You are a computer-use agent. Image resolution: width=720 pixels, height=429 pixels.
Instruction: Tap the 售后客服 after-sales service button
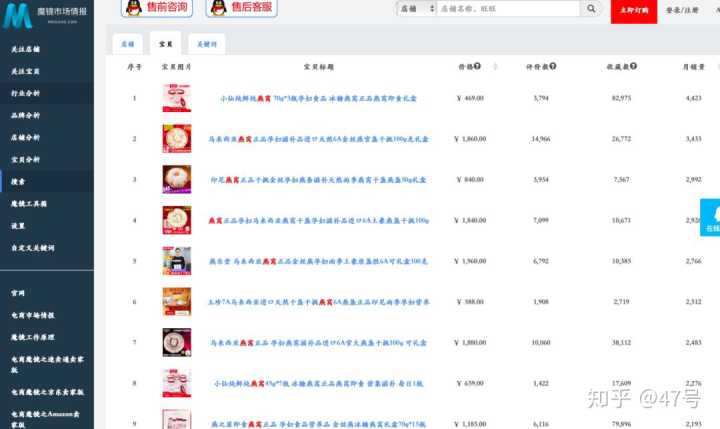tap(242, 8)
